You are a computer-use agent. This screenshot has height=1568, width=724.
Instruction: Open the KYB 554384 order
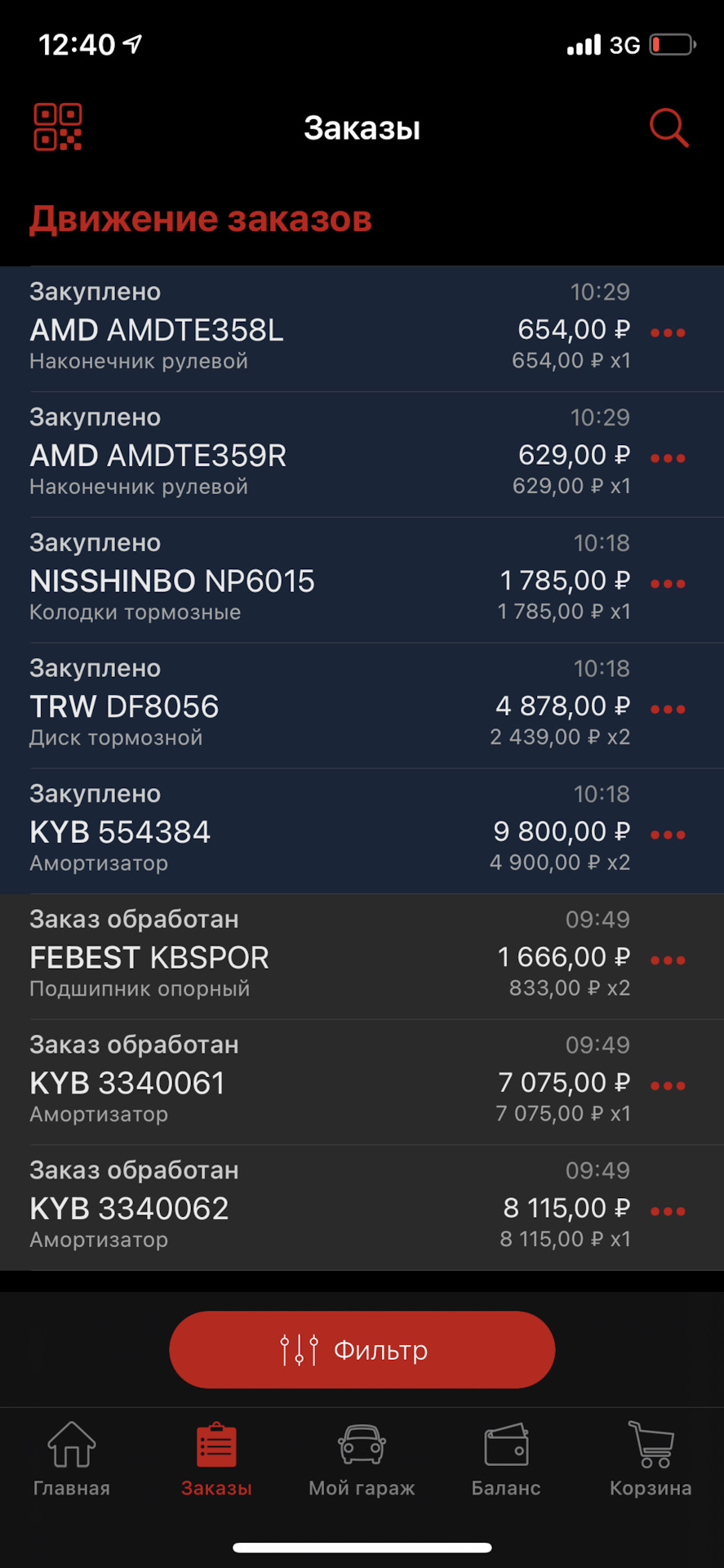(245, 832)
